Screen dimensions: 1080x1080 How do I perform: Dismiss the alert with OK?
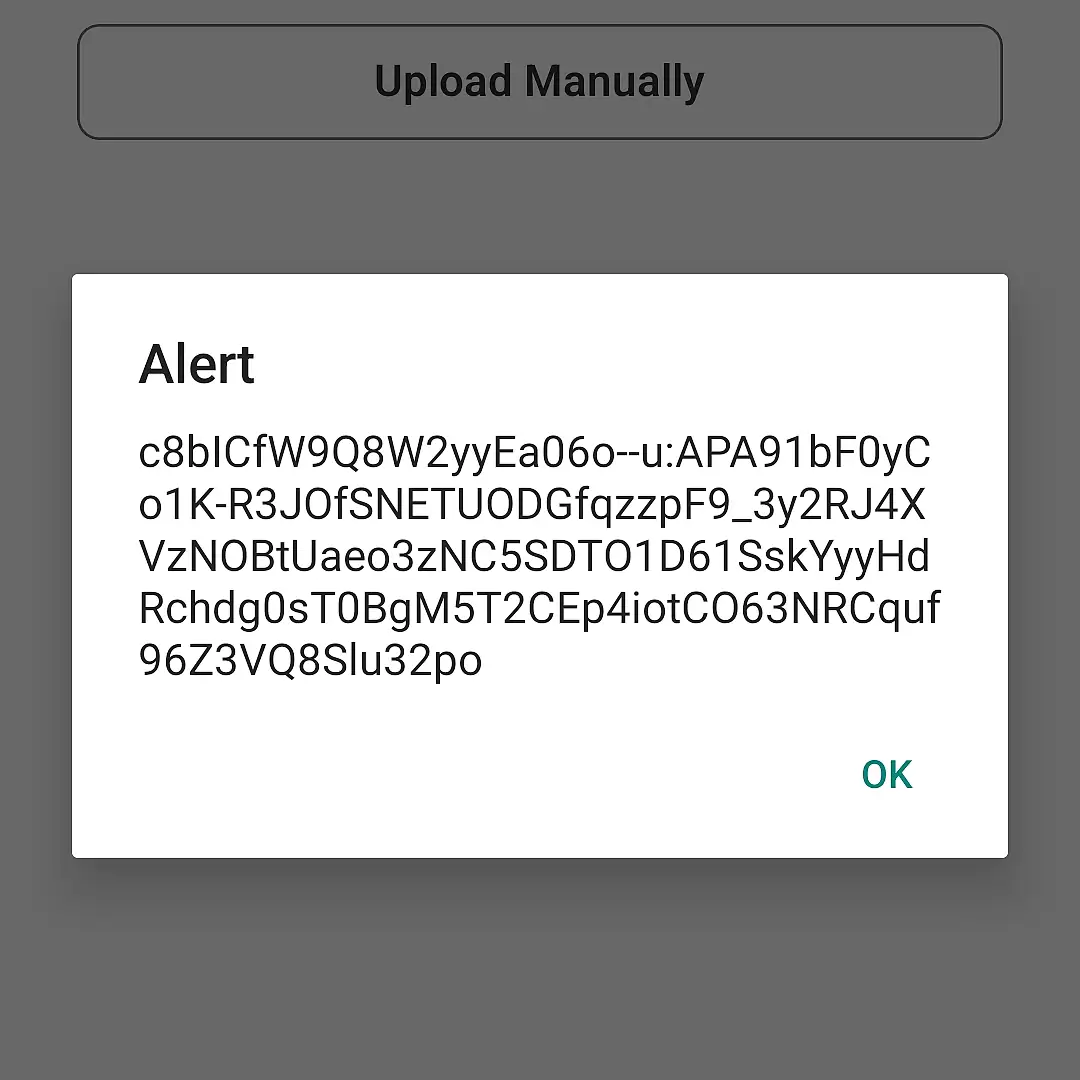tap(887, 775)
